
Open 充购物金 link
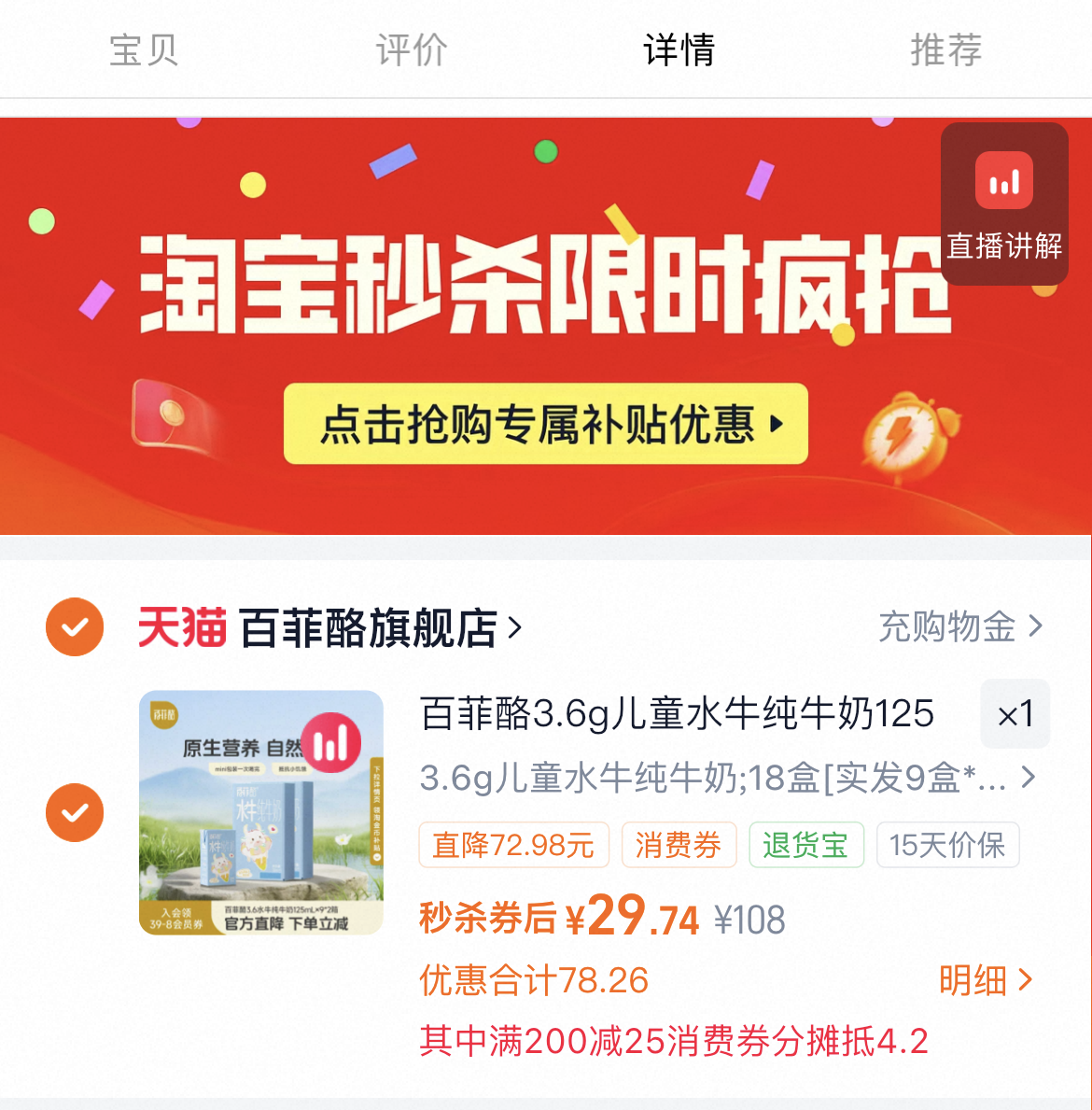click(x=960, y=626)
